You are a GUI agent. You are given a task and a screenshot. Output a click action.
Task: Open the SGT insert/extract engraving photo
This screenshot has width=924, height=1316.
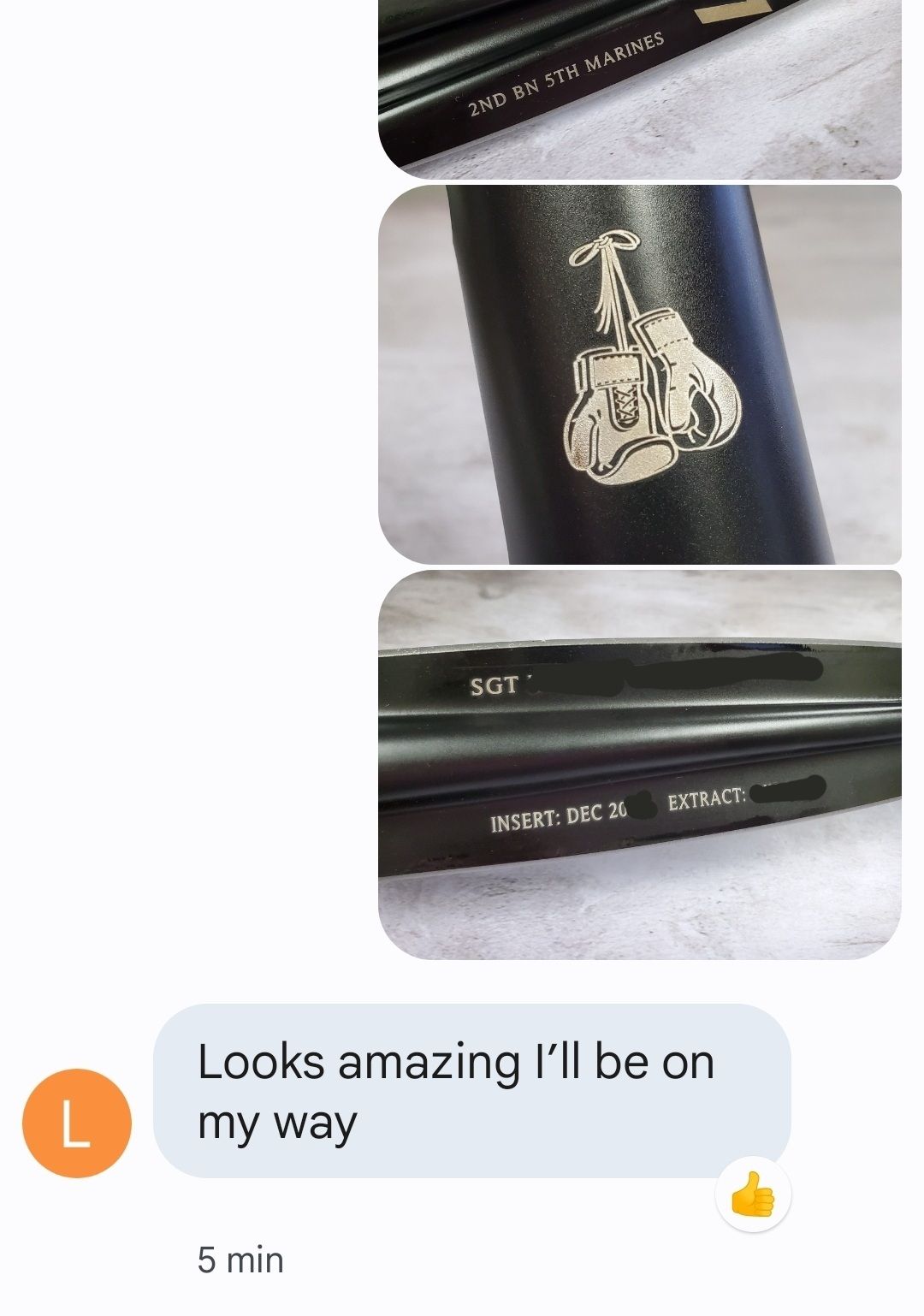640,763
